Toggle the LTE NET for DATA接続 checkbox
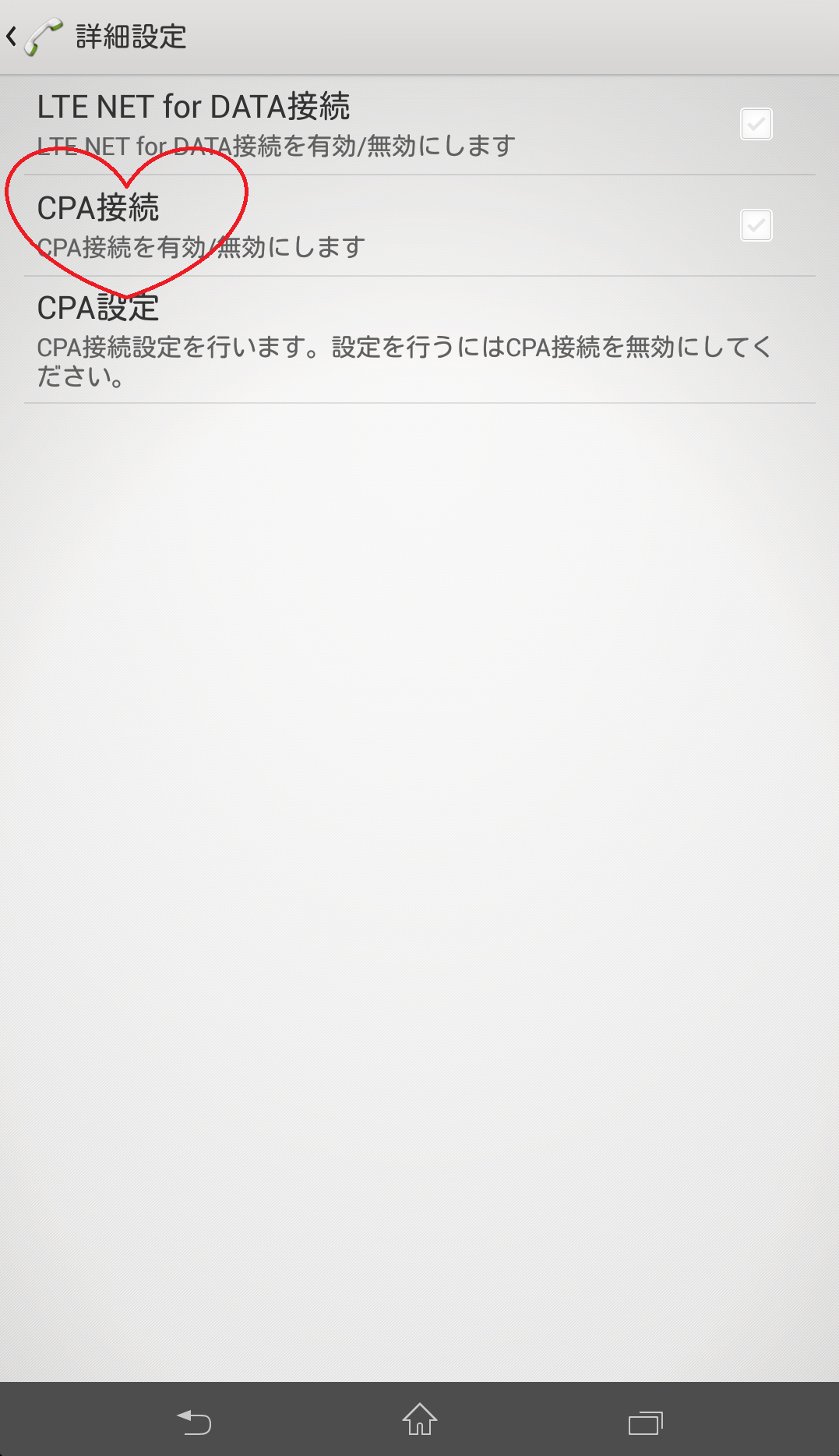This screenshot has height=1456, width=839. pos(756,124)
